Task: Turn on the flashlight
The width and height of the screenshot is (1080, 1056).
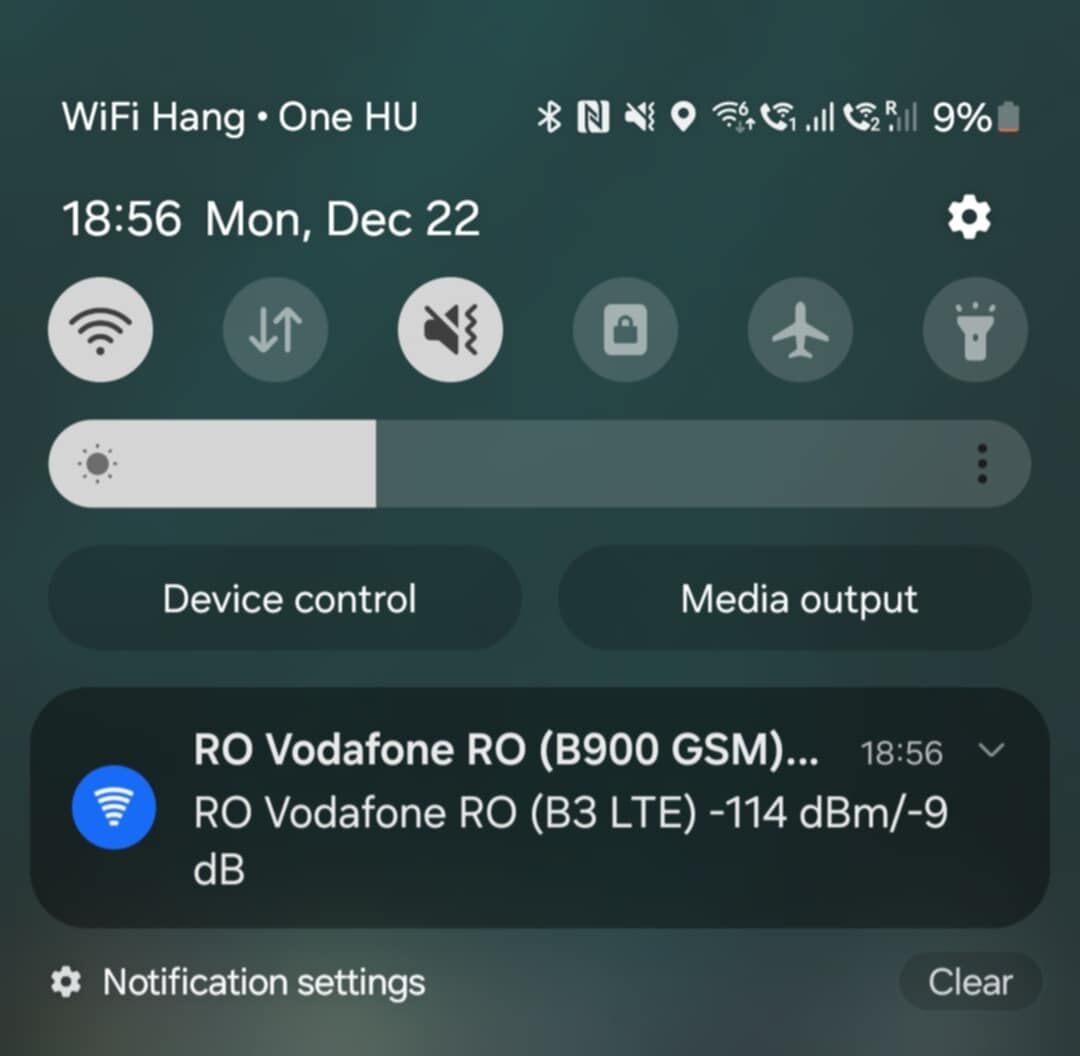Action: point(975,330)
